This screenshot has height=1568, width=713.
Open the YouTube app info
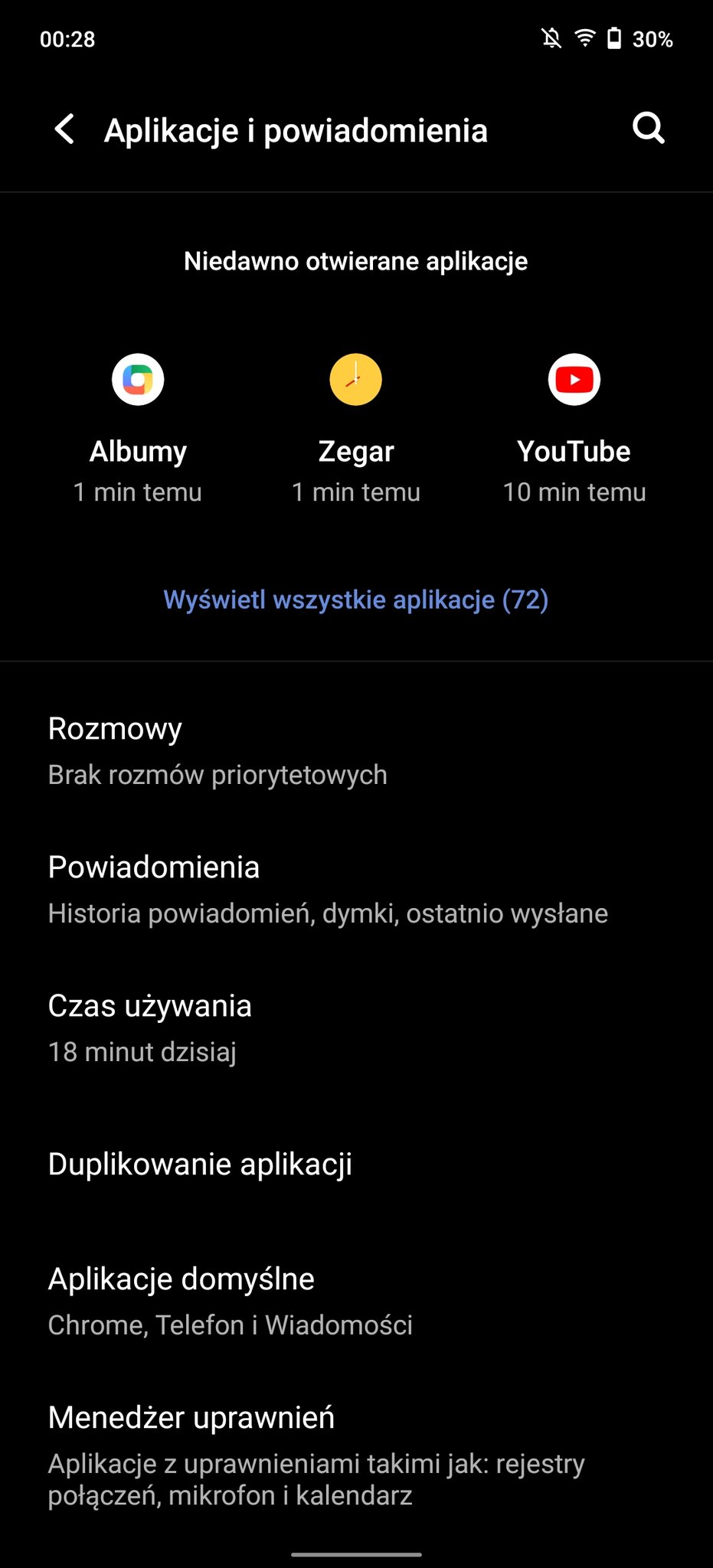point(574,428)
